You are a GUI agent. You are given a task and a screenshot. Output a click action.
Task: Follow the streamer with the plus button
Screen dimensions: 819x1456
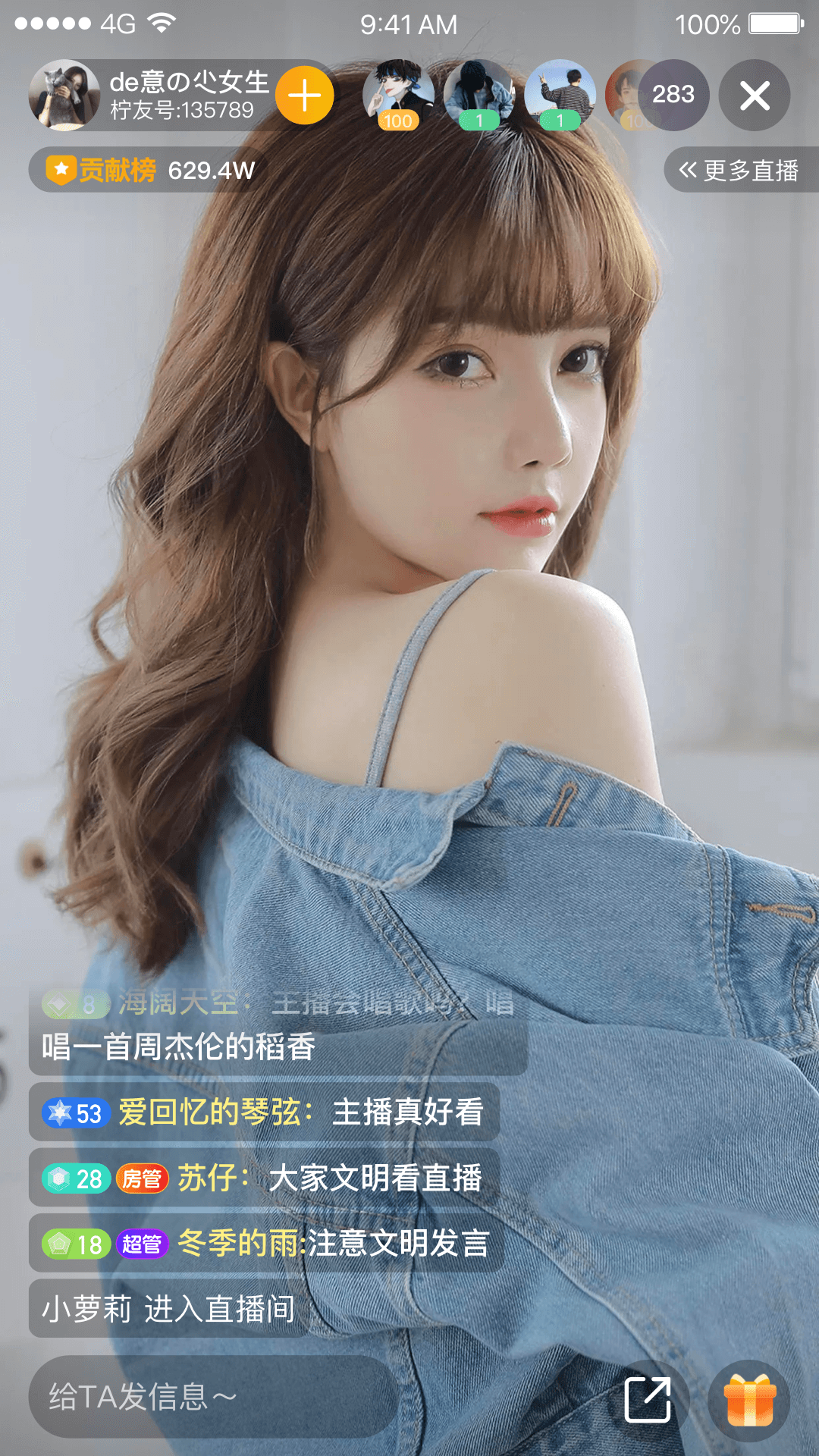coord(304,96)
